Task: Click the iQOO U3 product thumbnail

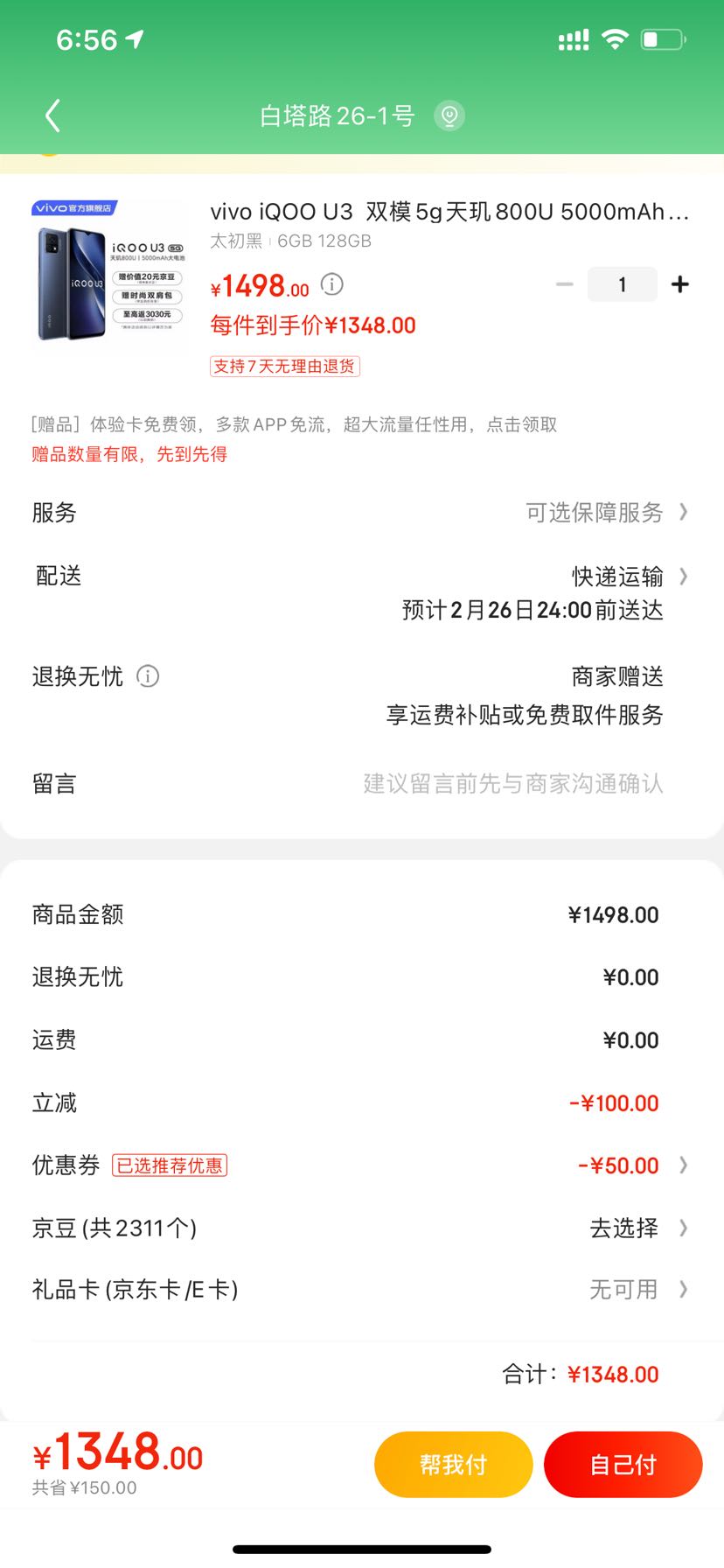Action: (108, 279)
